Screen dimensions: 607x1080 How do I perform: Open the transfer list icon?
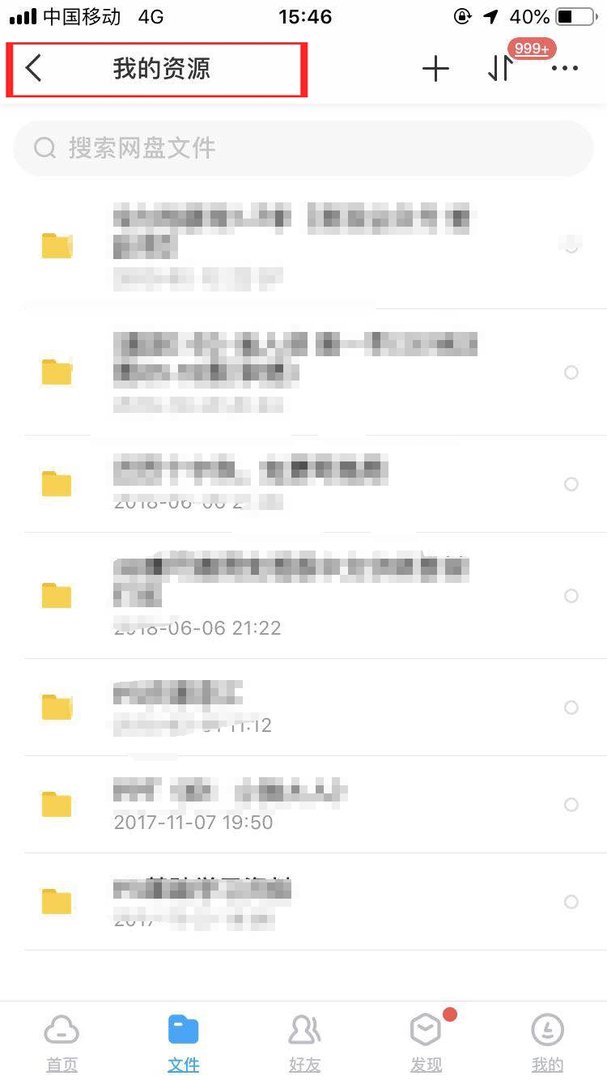[500, 69]
